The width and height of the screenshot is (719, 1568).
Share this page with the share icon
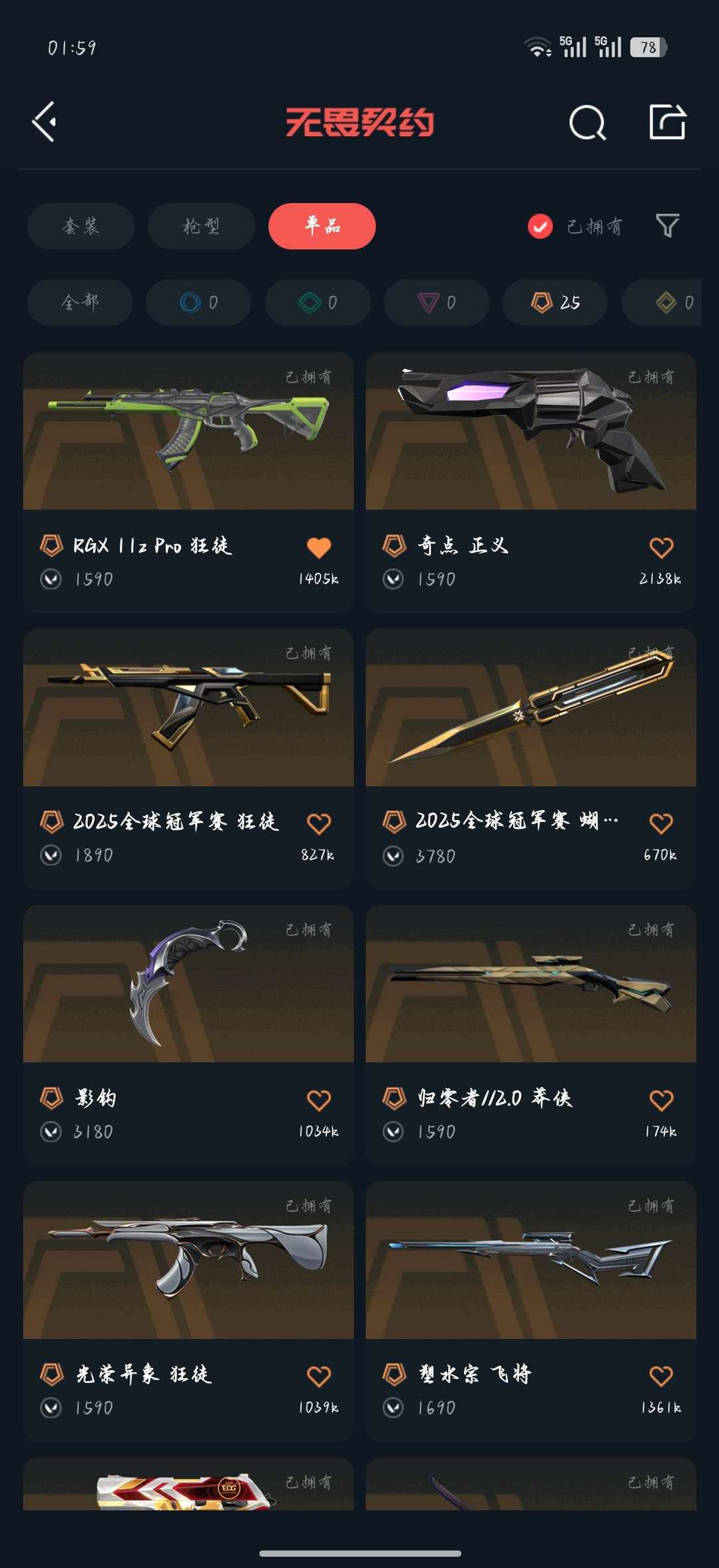667,122
